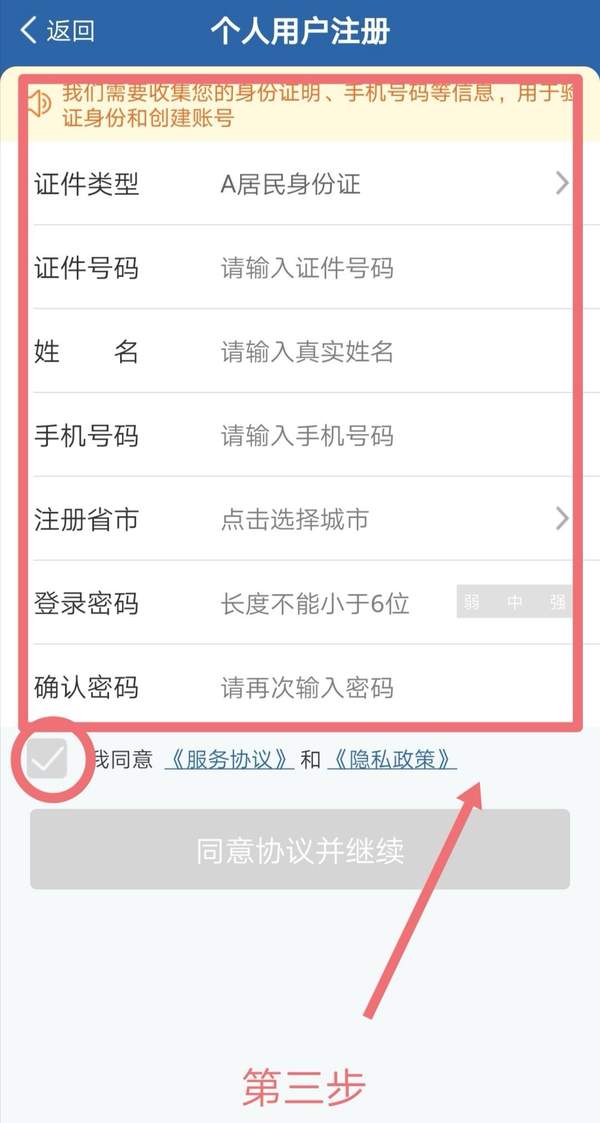Viewport: 600px width, 1123px height.
Task: Open the 《隐私政策》 link
Action: click(391, 760)
